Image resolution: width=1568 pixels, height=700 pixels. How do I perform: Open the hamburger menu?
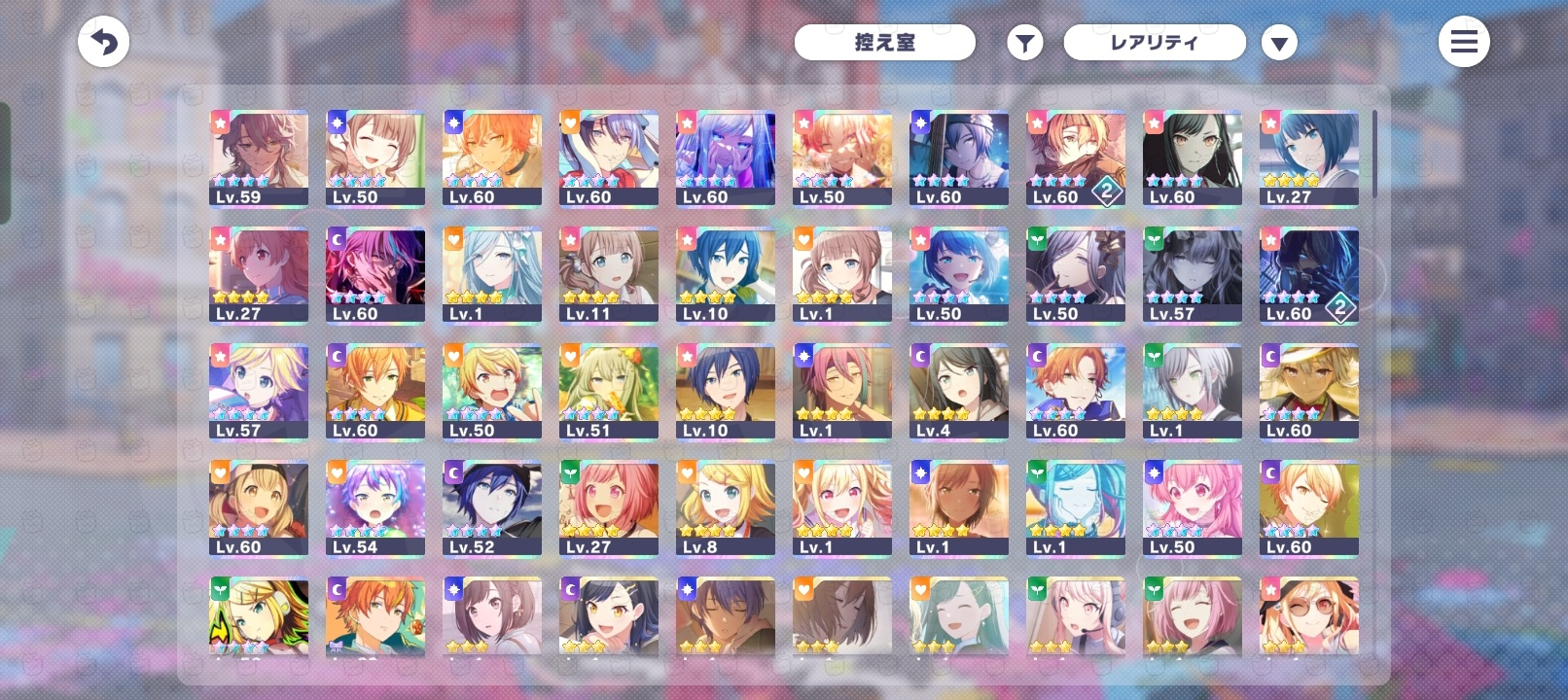[1463, 42]
